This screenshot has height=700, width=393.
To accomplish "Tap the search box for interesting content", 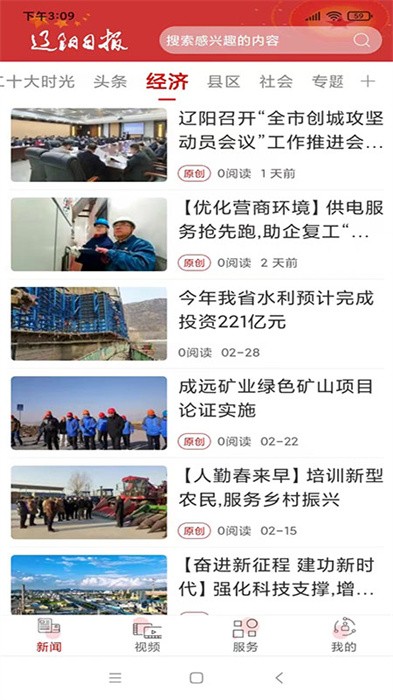I will pos(270,41).
